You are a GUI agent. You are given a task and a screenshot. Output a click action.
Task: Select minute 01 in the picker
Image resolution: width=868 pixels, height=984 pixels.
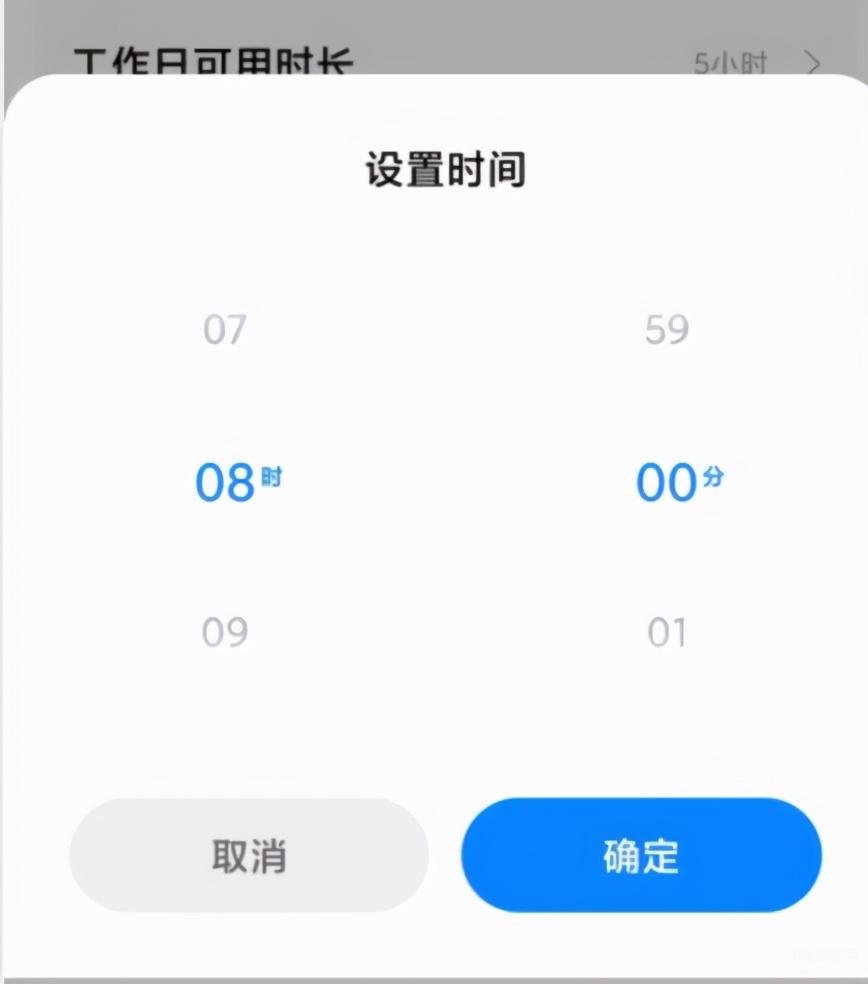(x=667, y=633)
